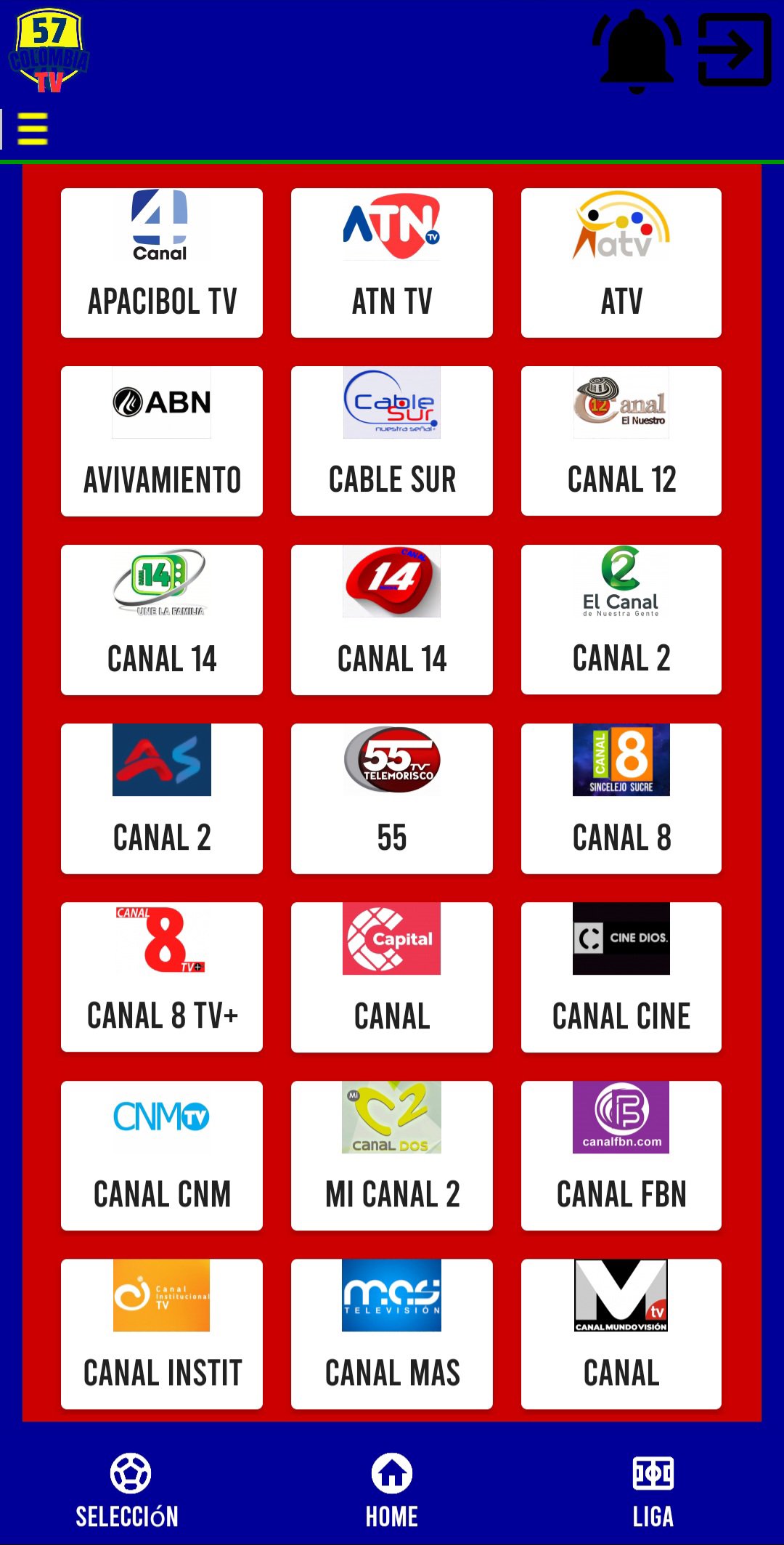This screenshot has height=1545, width=784.
Task: Open the CANAL CNM channel
Action: [162, 1156]
